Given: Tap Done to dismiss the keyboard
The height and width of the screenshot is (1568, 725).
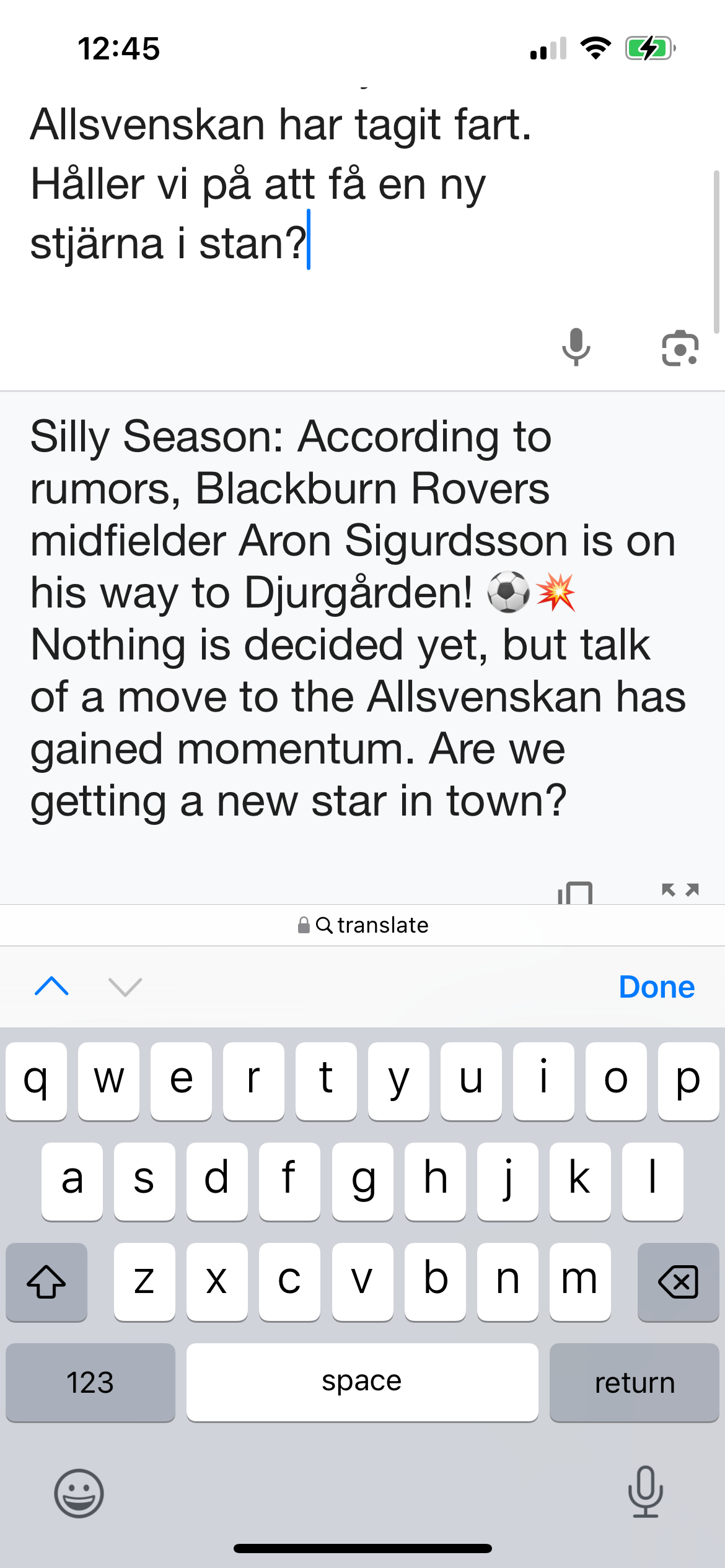Looking at the screenshot, I should tap(656, 987).
